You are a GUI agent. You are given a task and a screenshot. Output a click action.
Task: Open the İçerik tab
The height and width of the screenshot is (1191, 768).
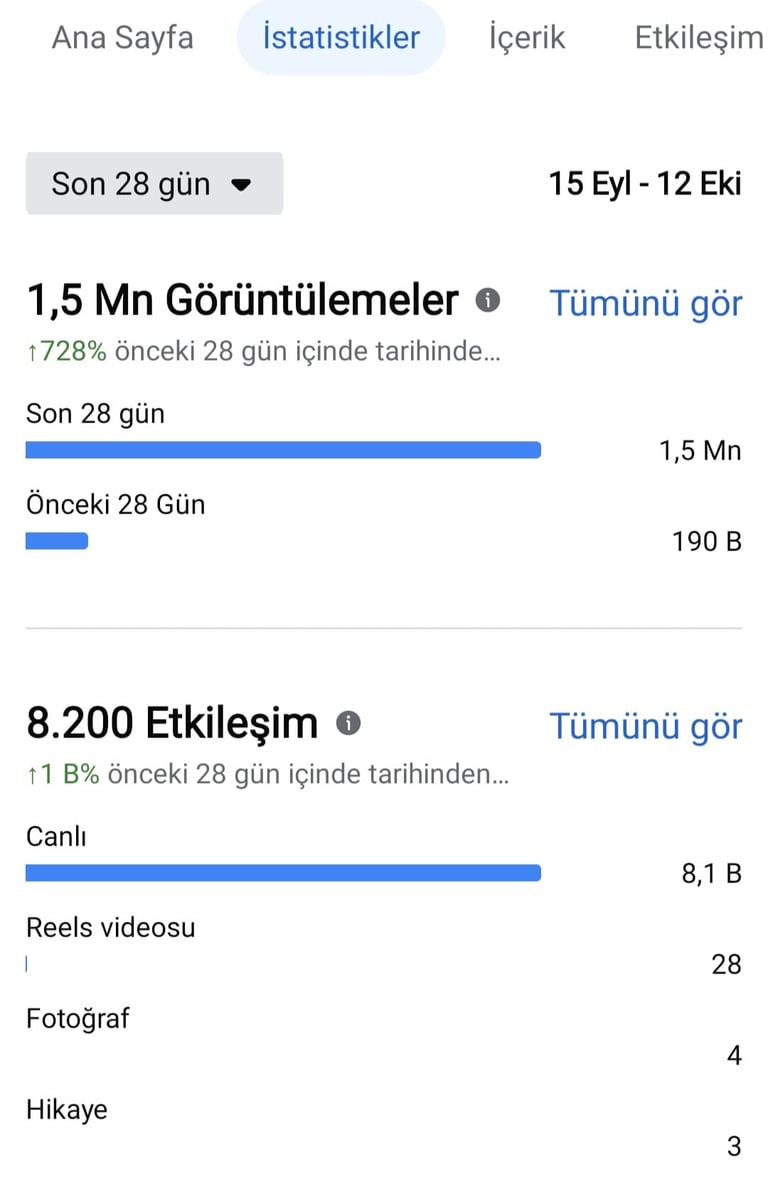tap(527, 38)
